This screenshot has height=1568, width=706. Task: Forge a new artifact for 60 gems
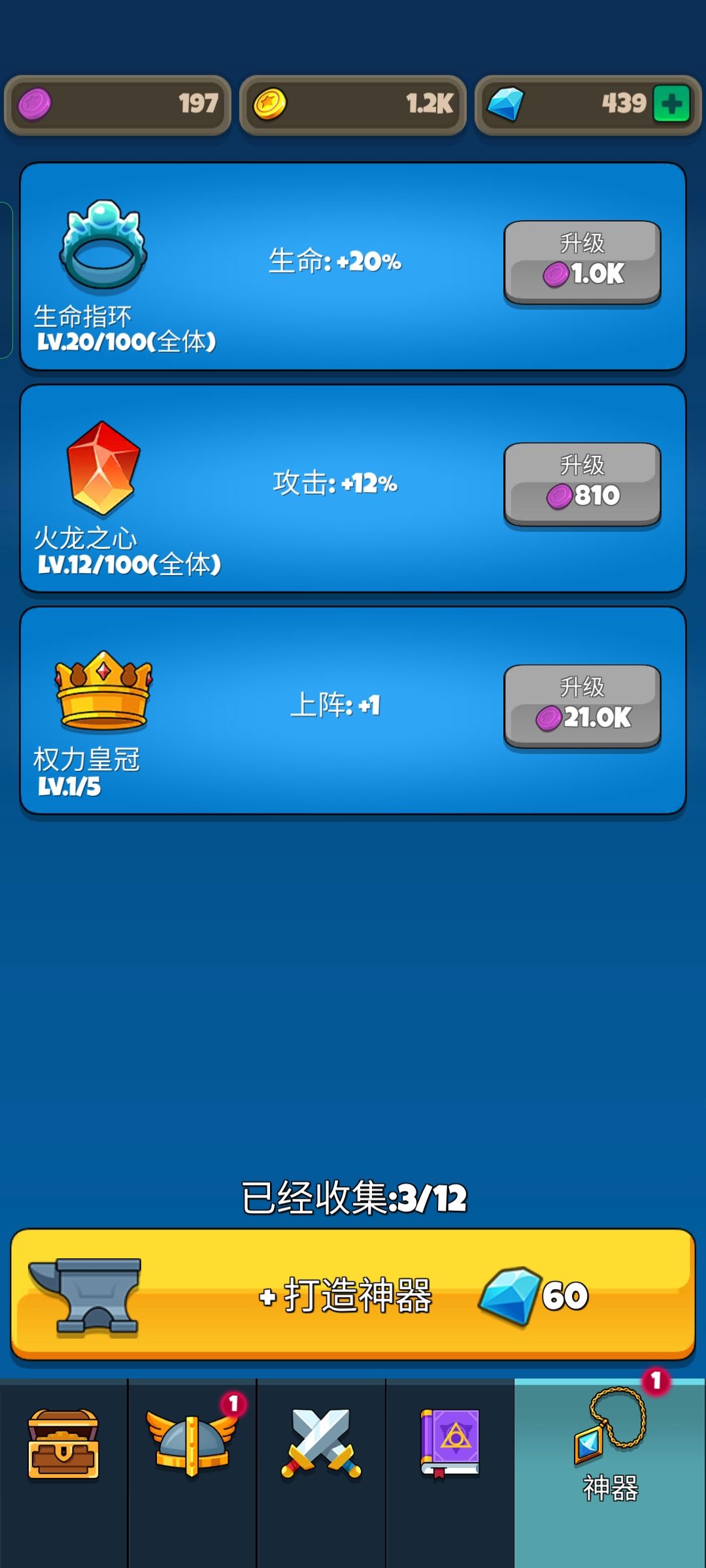[x=353, y=1297]
